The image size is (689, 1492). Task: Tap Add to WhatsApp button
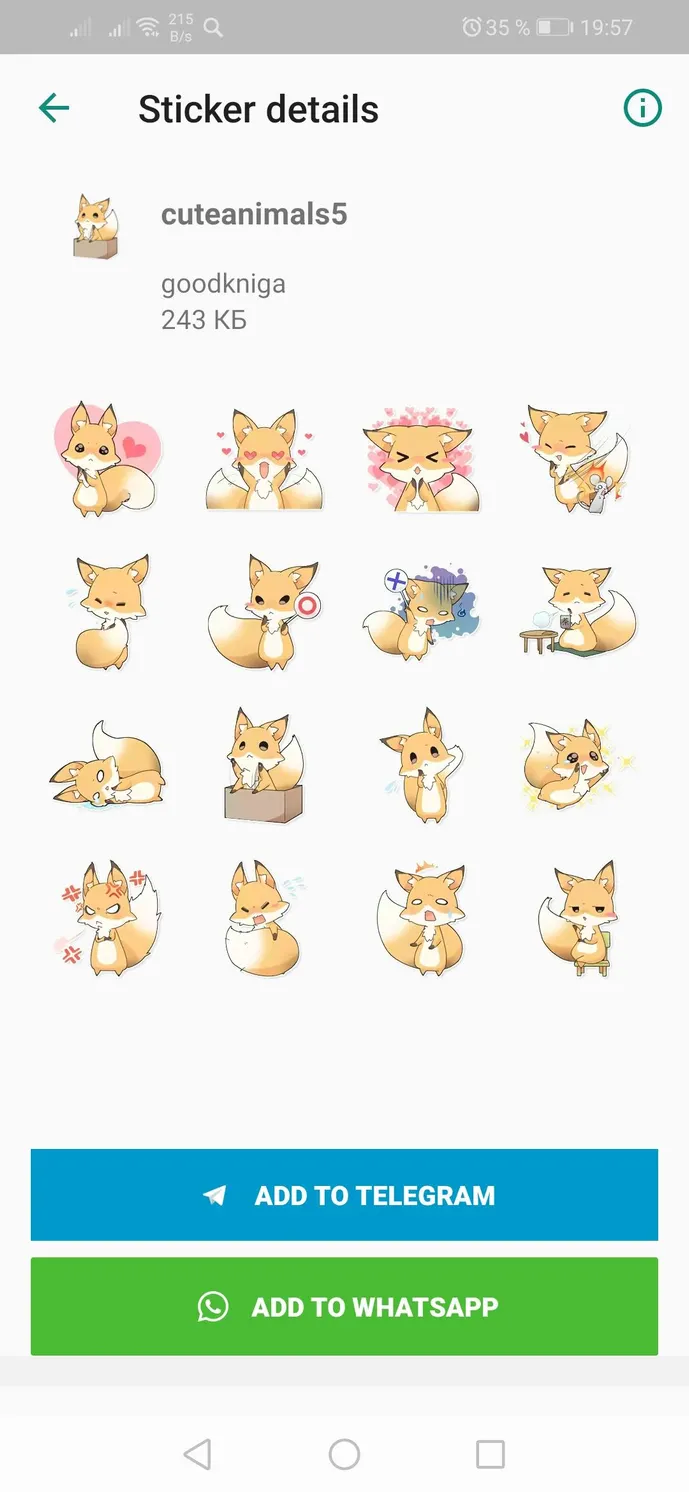click(344, 1306)
